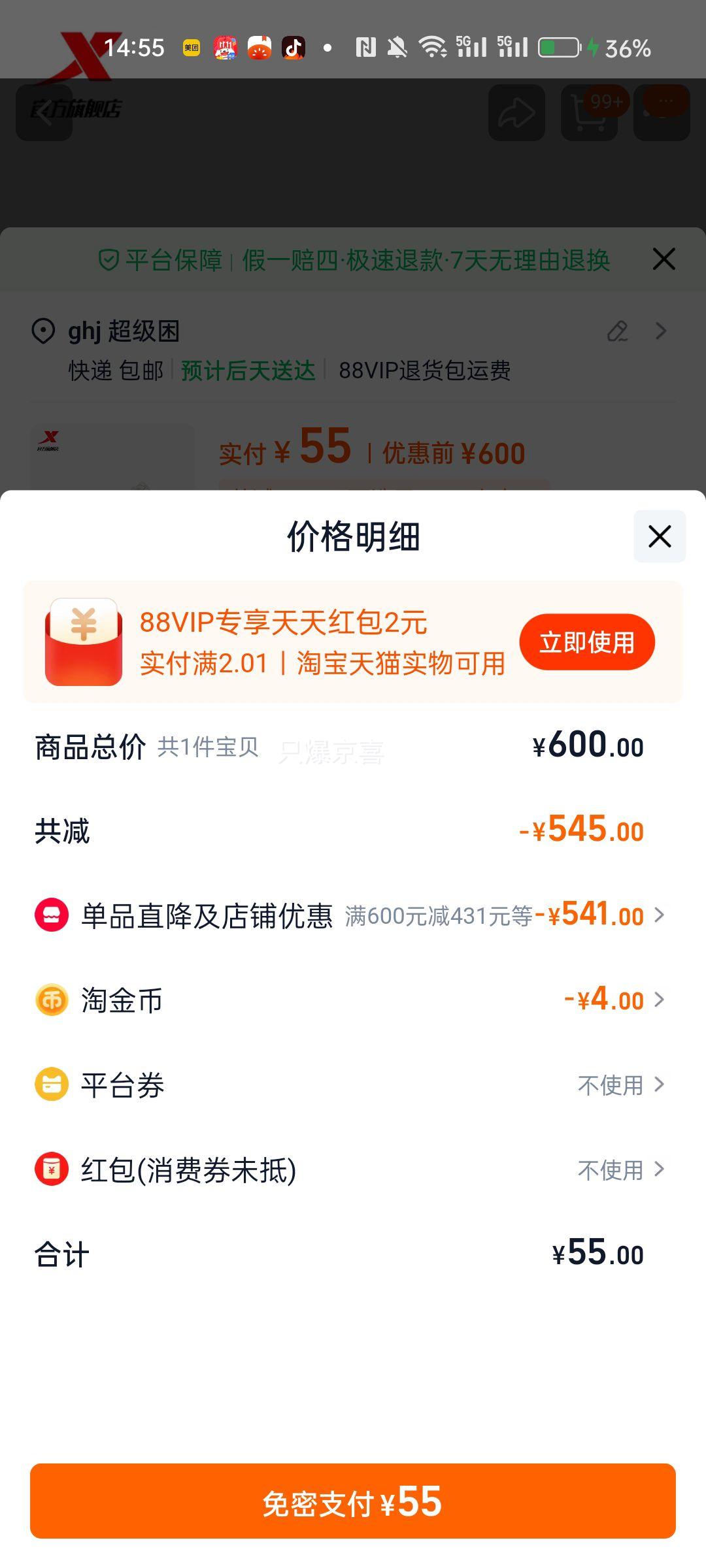The width and height of the screenshot is (706, 1568).
Task: Close the 价格明细 price details sheet
Action: (x=659, y=536)
